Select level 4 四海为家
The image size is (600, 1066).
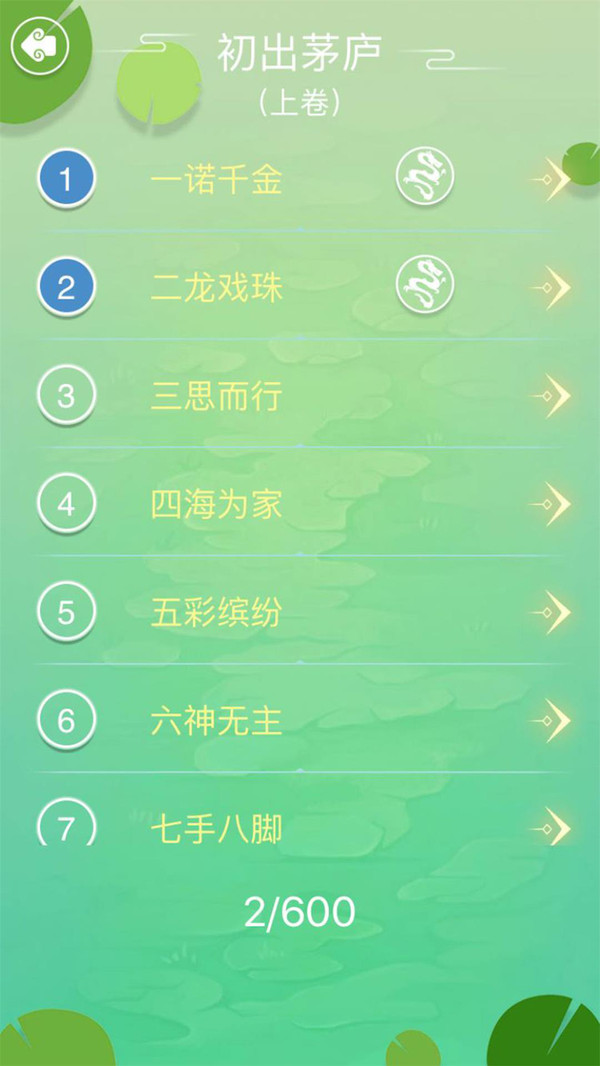pos(217,504)
